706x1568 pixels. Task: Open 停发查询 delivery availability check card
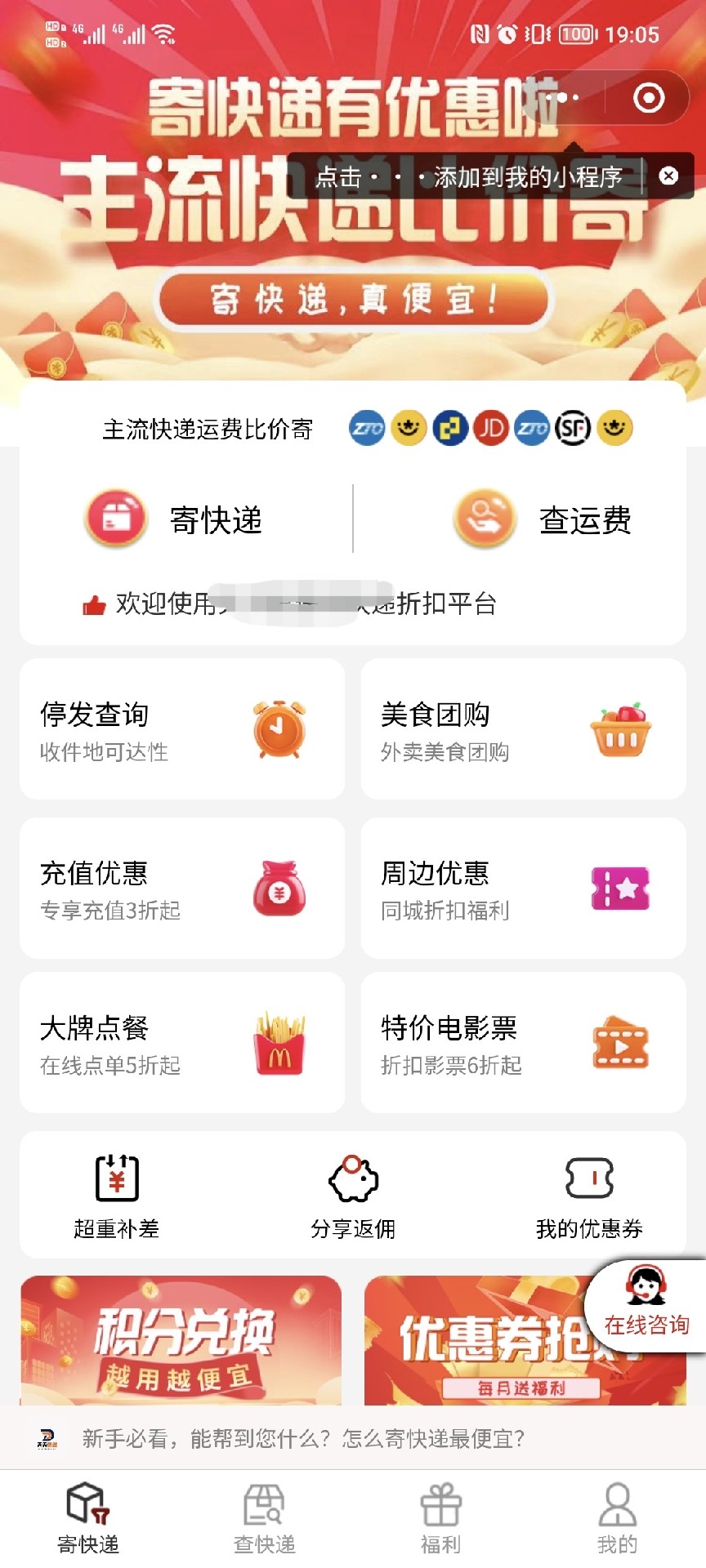click(181, 729)
